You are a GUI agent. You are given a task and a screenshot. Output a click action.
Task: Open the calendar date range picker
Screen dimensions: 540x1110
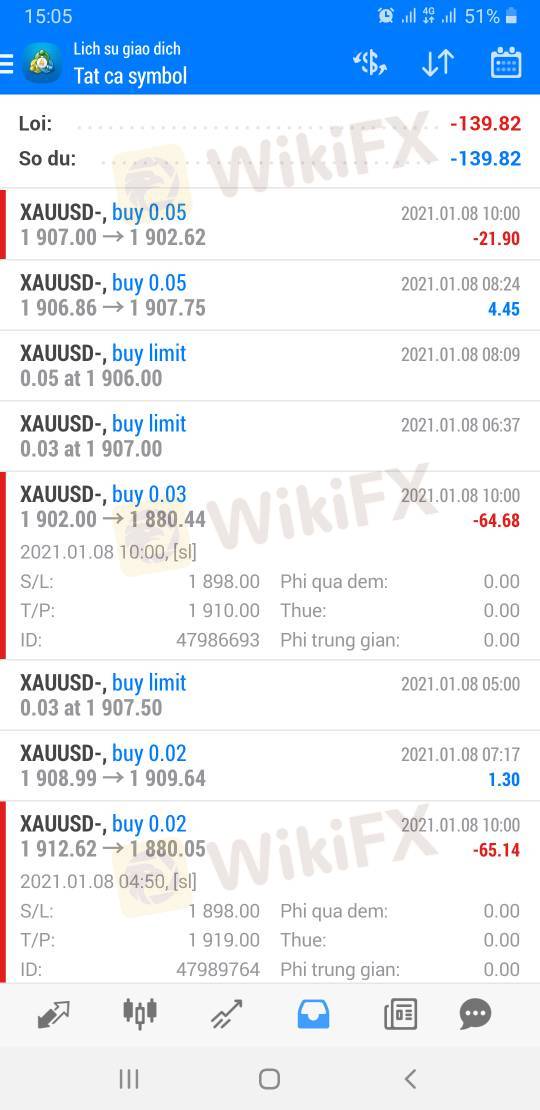click(506, 63)
